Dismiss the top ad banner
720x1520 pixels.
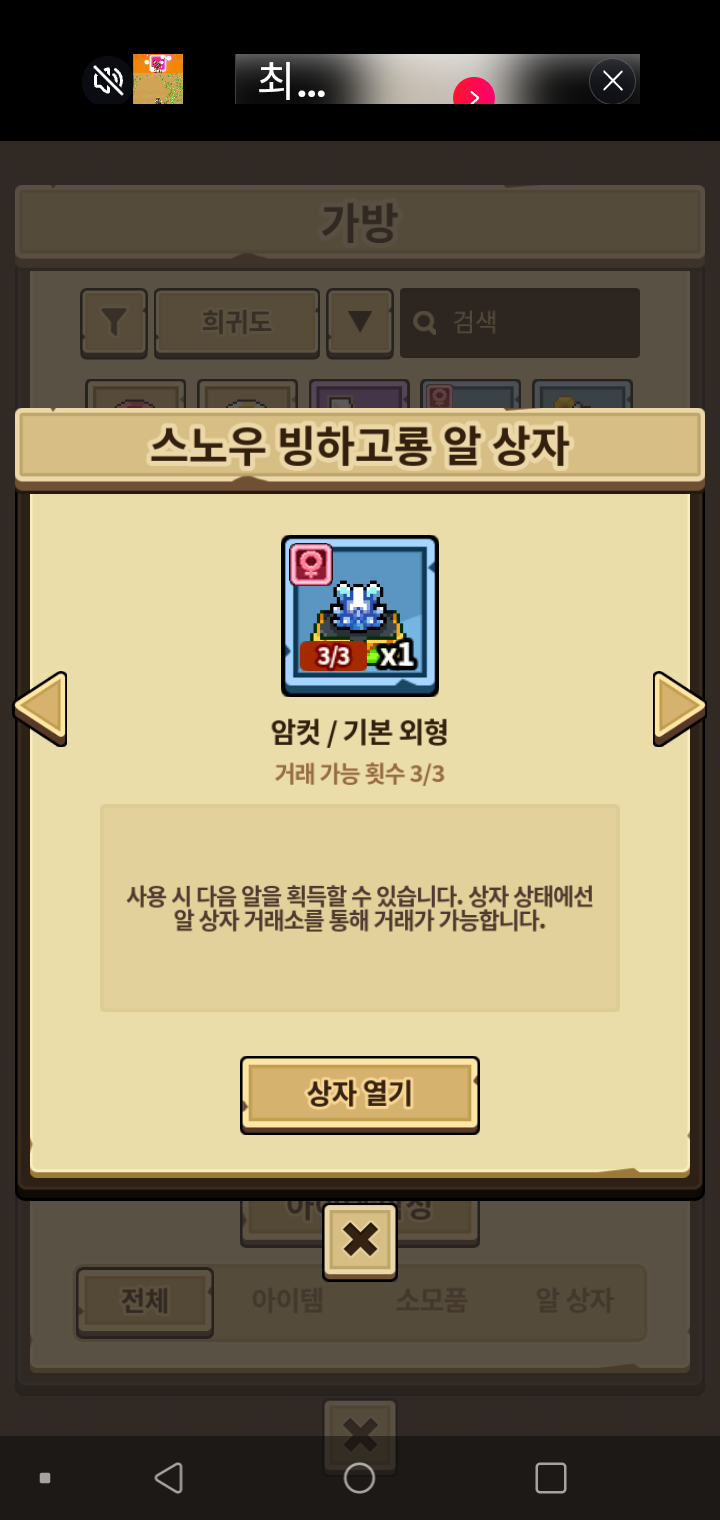coord(612,81)
